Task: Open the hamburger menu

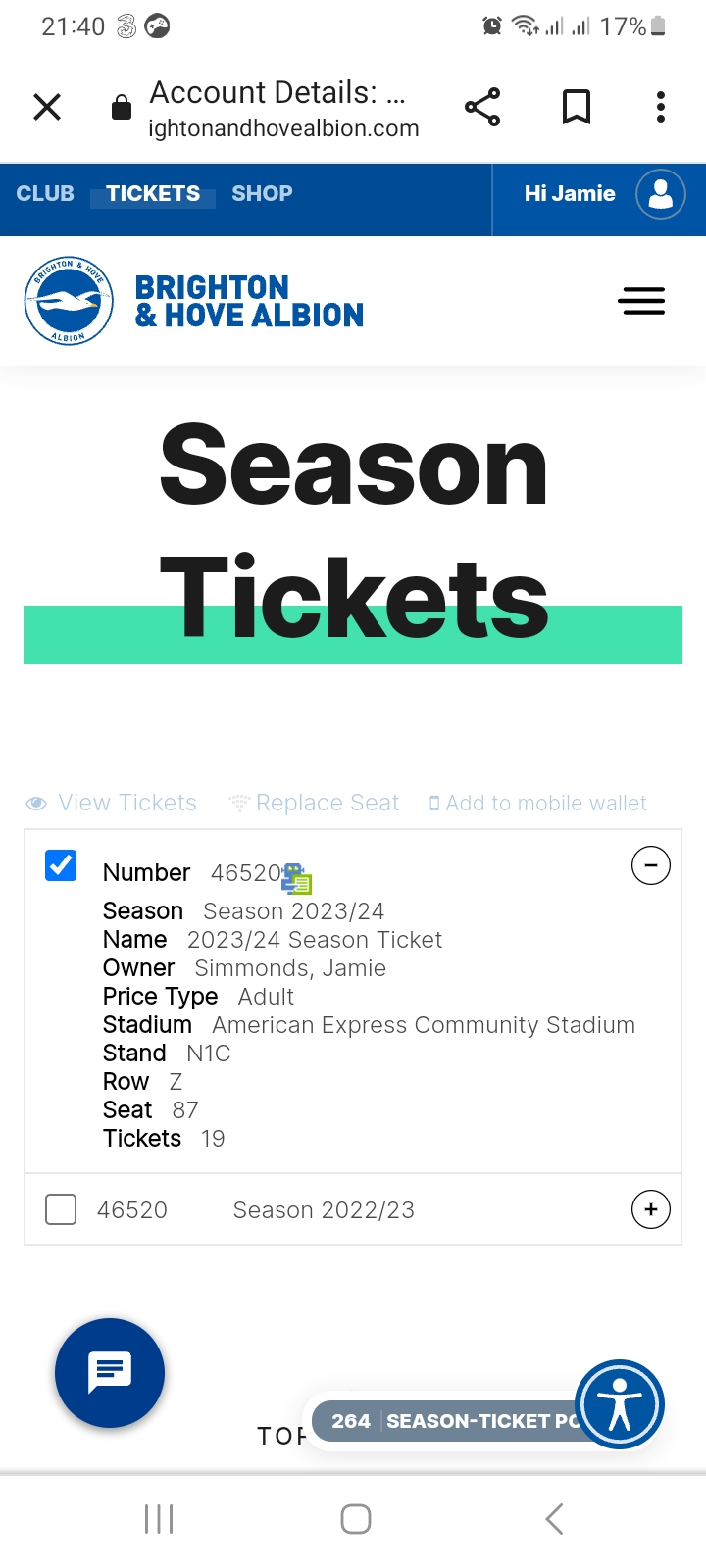Action: point(641,301)
